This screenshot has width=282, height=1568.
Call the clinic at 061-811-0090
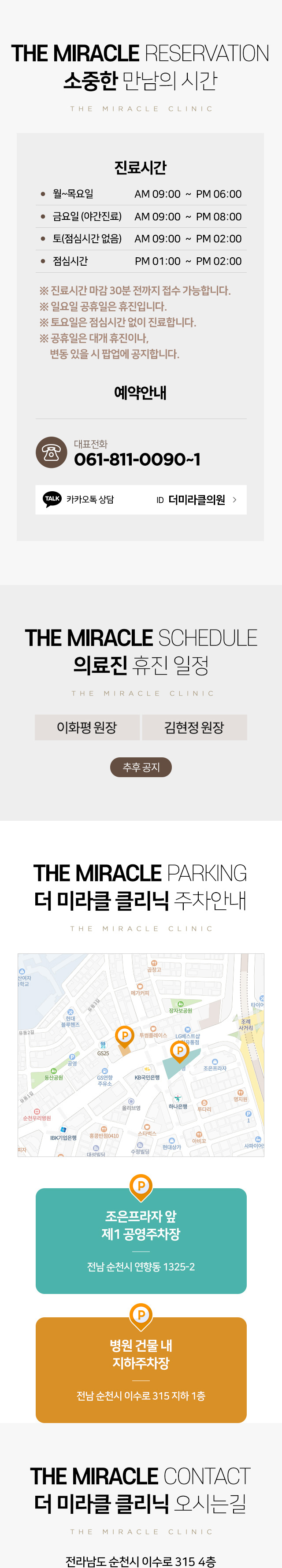(x=137, y=459)
